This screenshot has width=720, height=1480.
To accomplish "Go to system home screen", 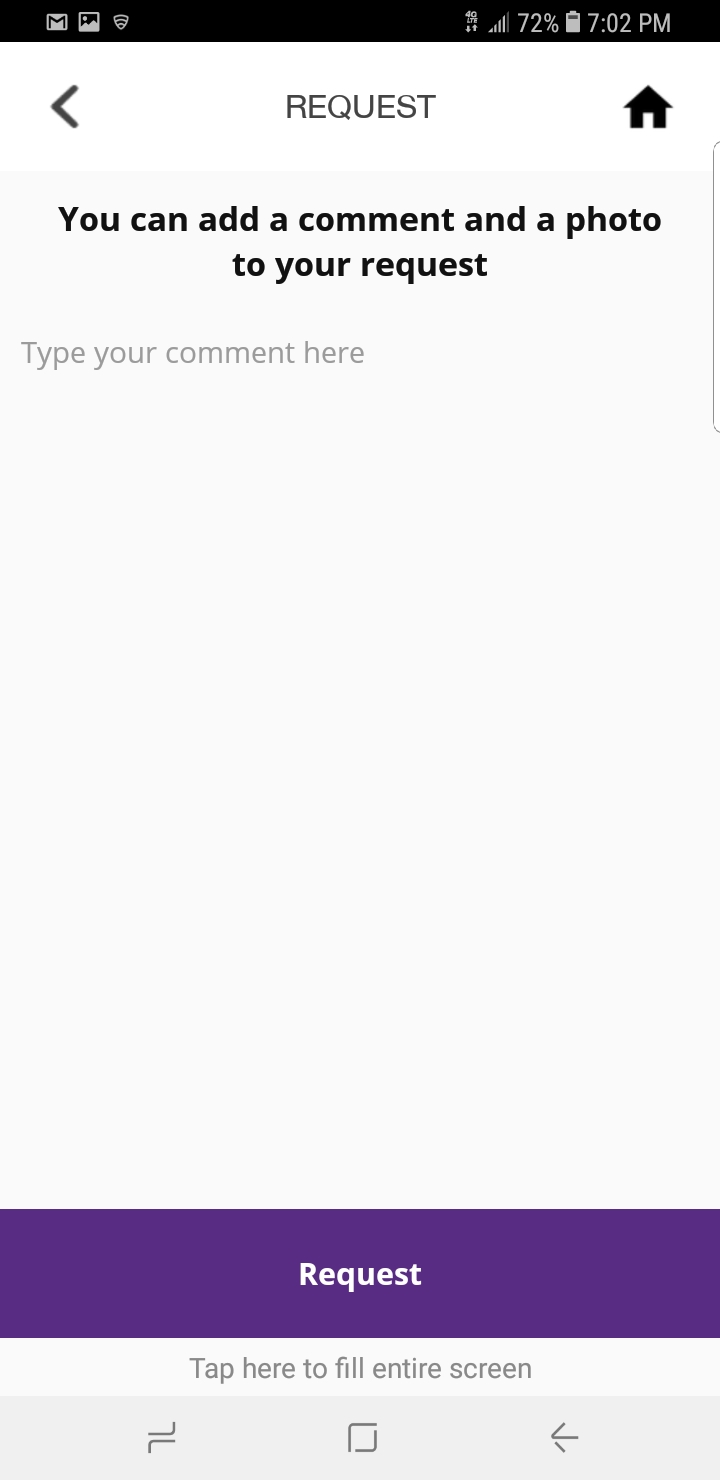I will click(362, 1438).
